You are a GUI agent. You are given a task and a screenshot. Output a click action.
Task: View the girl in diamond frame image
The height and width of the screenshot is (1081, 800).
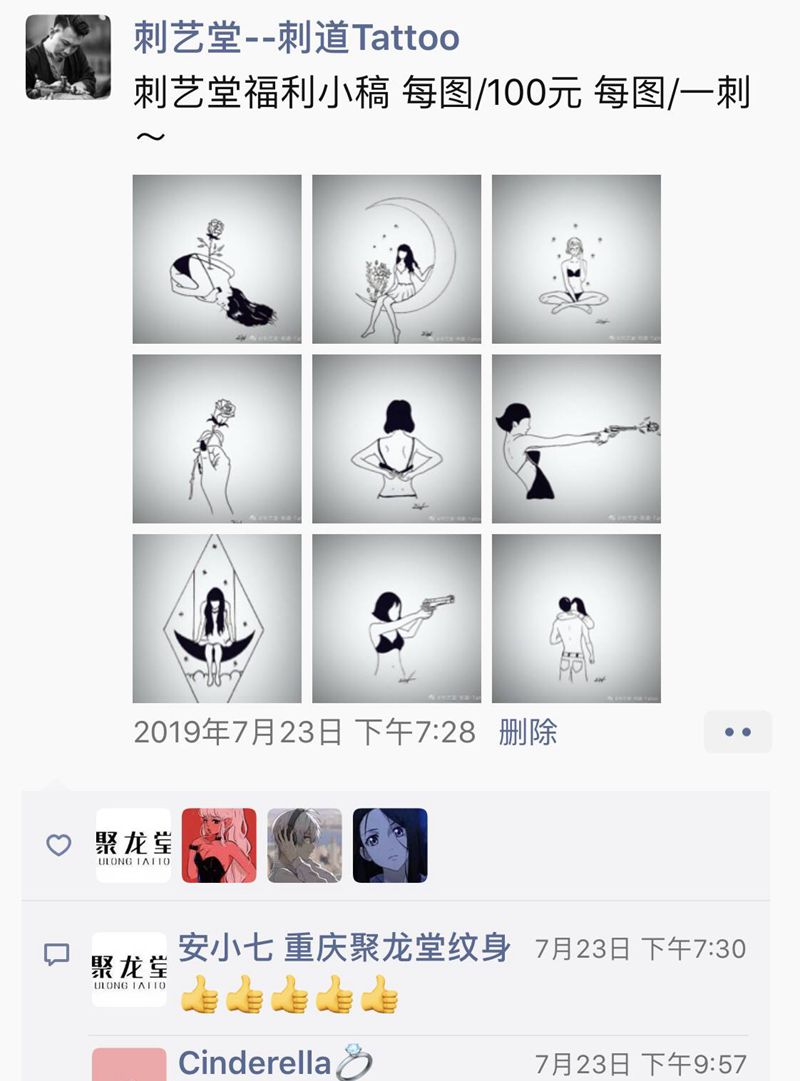(x=217, y=618)
